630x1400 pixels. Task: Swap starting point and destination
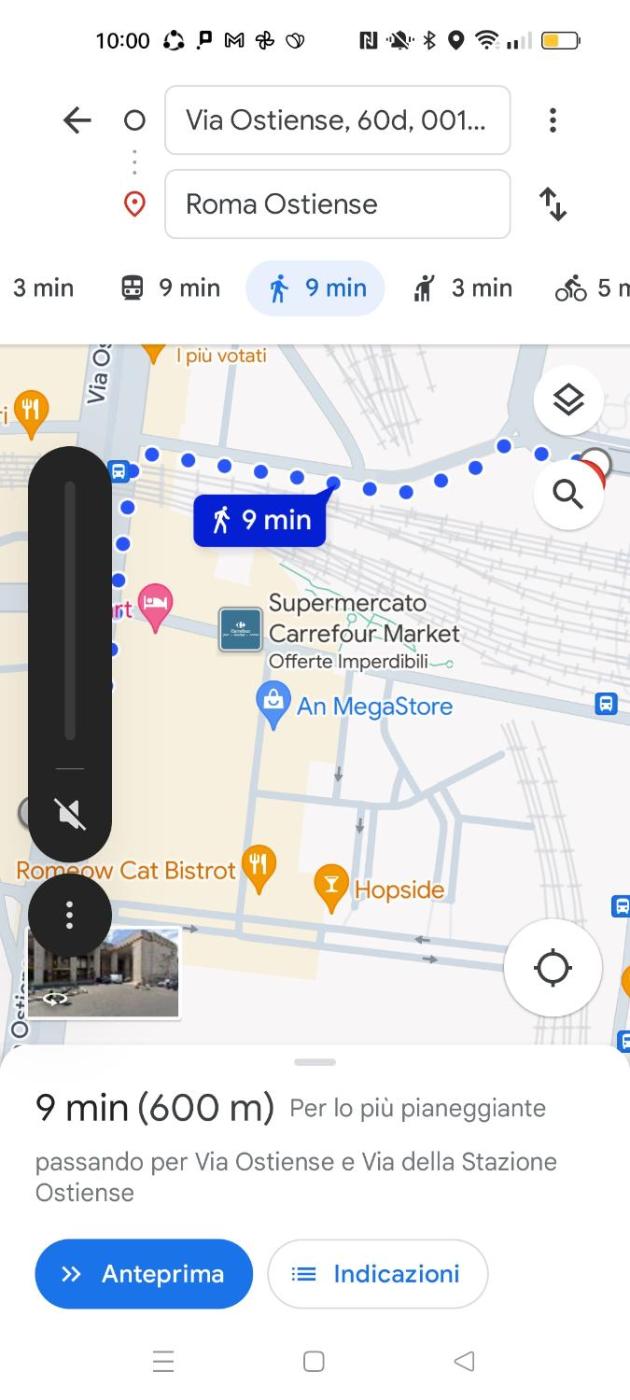pyautogui.click(x=553, y=204)
